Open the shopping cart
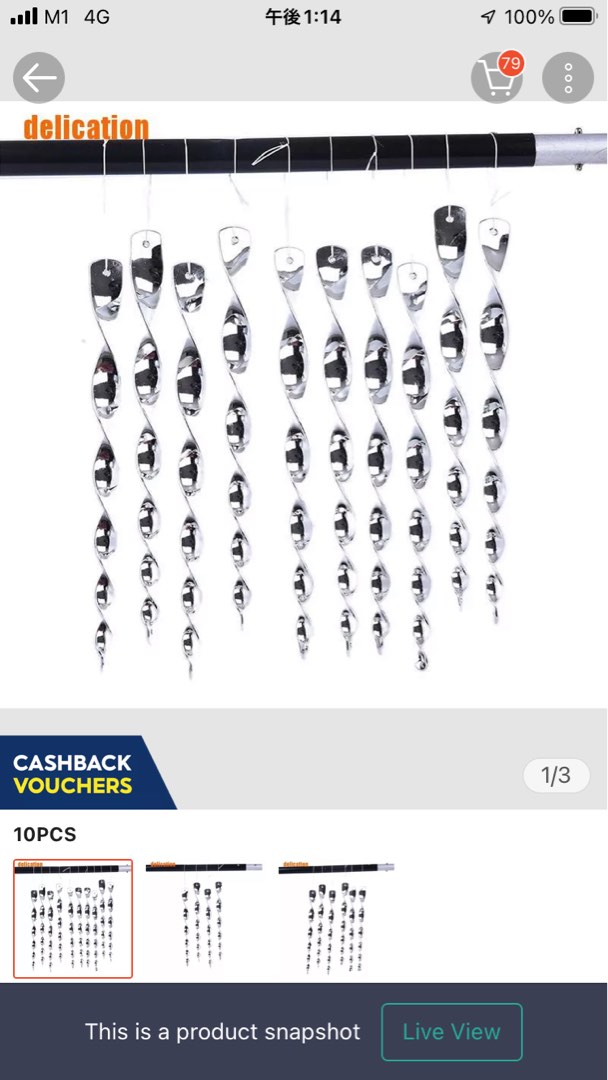Screen dimensions: 608x1080 [x=497, y=78]
